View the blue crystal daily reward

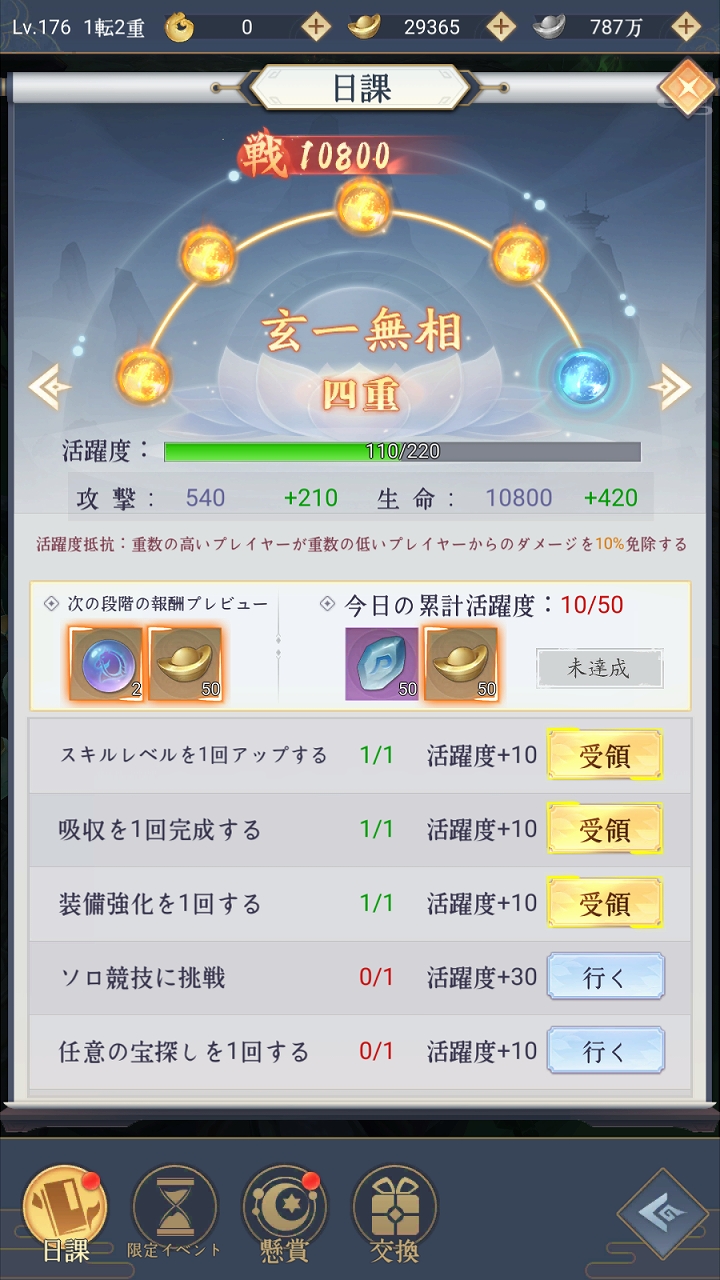(x=381, y=664)
